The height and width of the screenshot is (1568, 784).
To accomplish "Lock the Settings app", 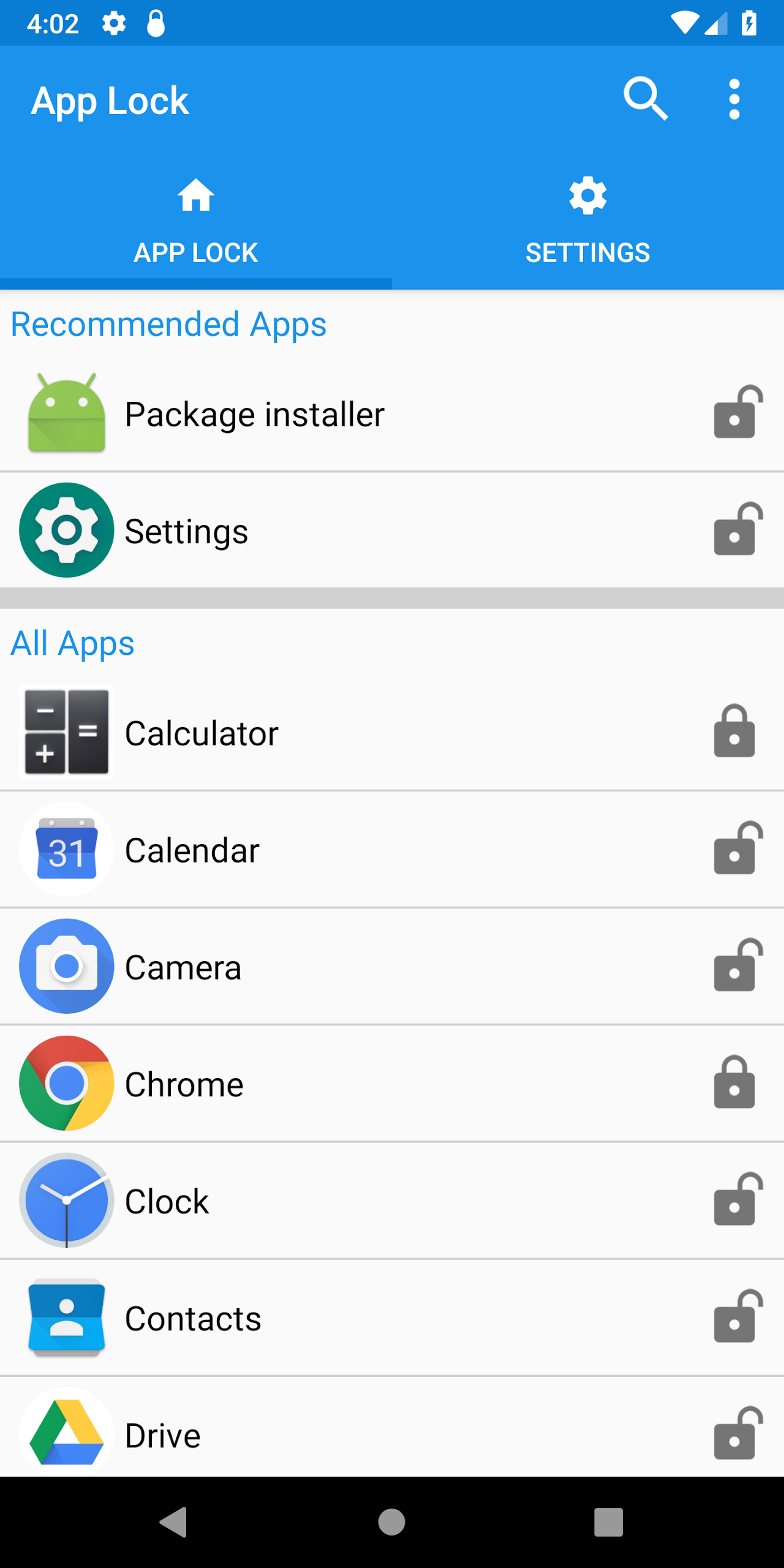I will point(738,529).
